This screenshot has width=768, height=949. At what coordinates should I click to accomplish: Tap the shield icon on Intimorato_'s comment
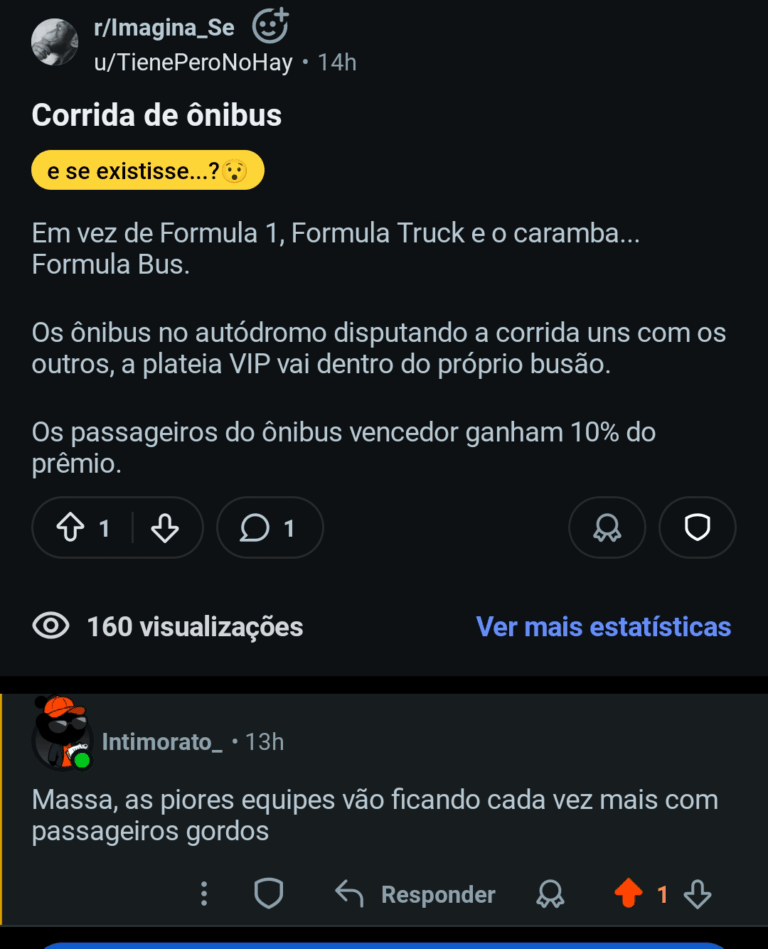(x=268, y=894)
